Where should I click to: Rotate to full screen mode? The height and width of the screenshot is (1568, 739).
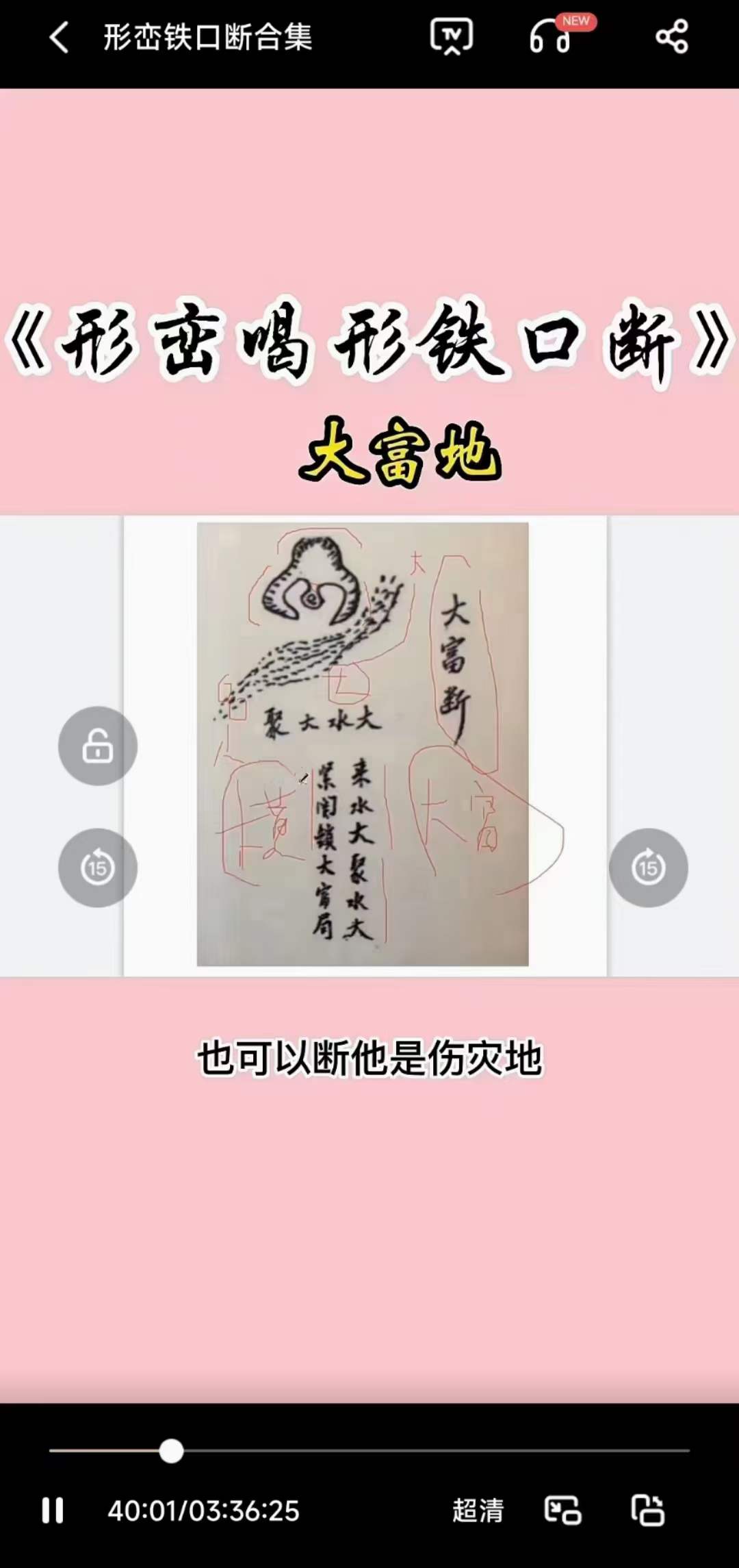click(647, 1510)
